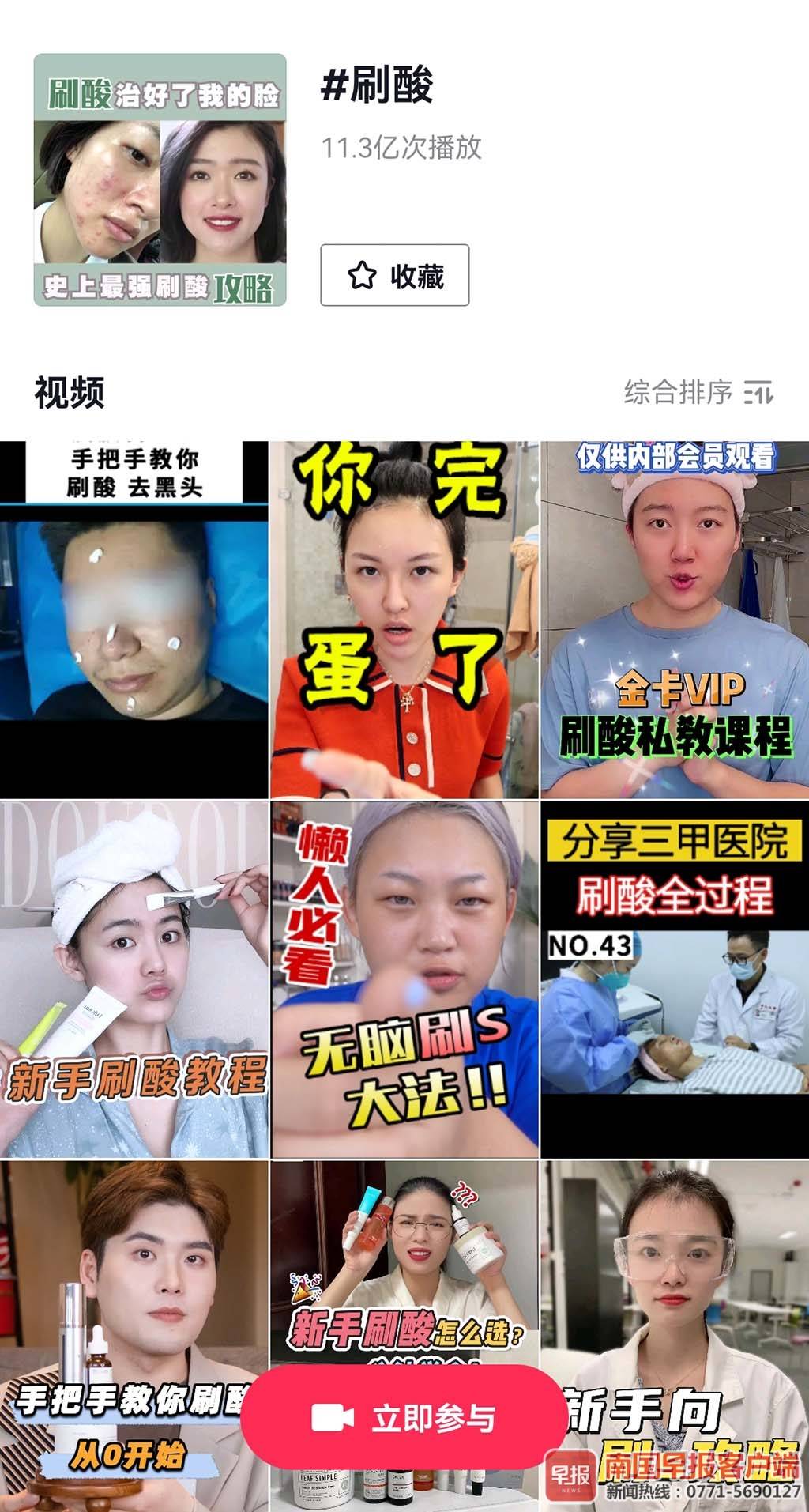Screen dimensions: 809x1512
Task: Tap 收藏 to favorite the #刷酸 topic
Action: click(x=394, y=275)
